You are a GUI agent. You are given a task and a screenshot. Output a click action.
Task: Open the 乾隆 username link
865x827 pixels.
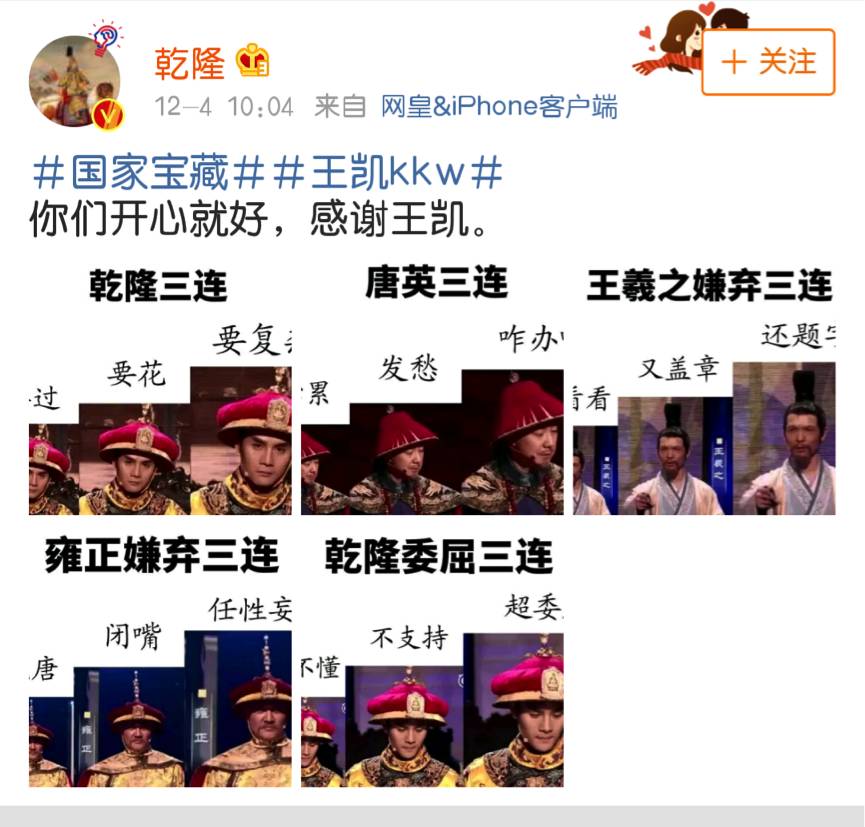tap(189, 62)
